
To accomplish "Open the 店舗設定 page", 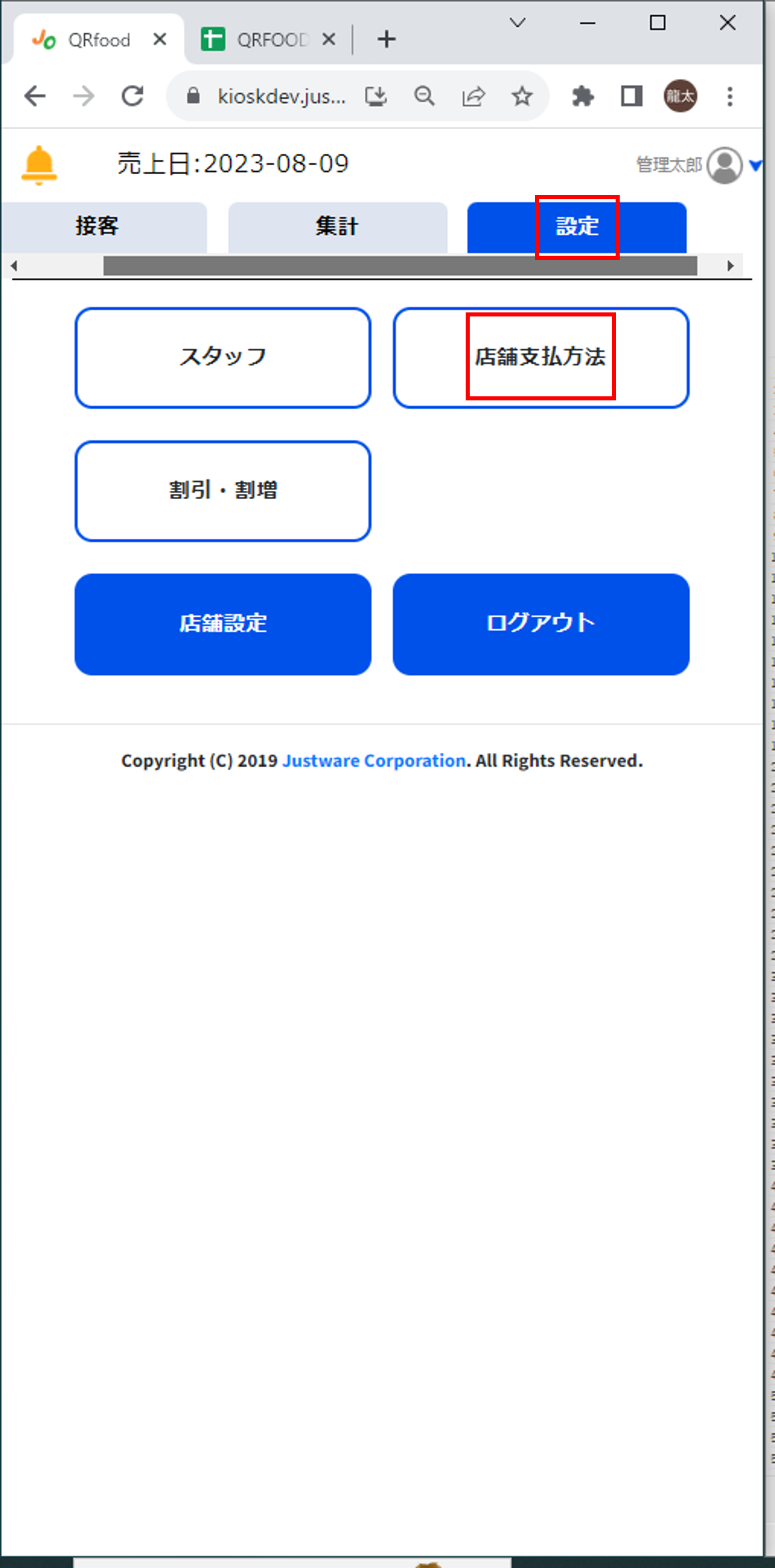I will pos(223,624).
